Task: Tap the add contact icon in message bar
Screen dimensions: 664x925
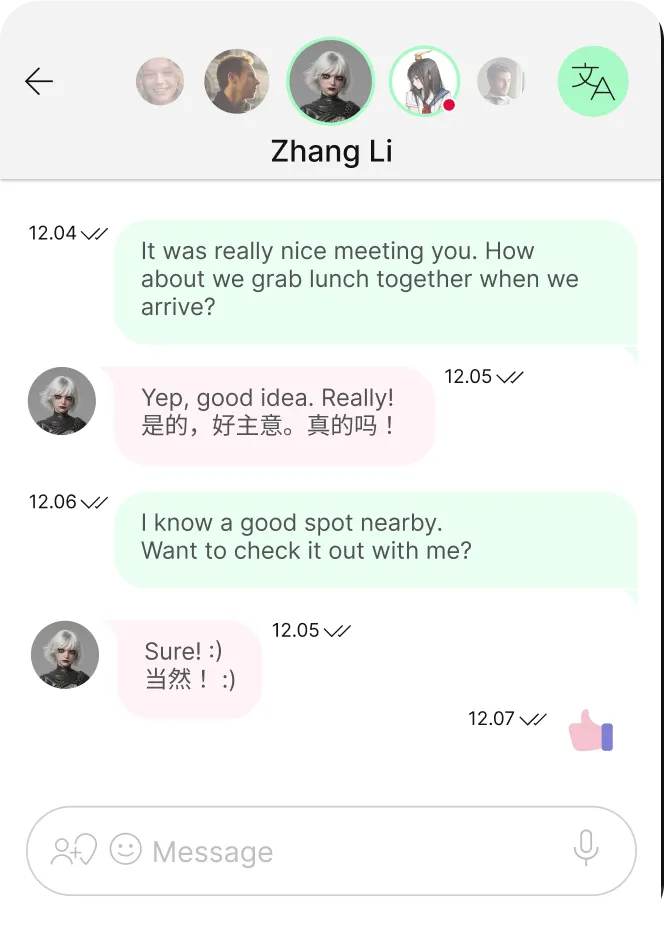Action: tap(74, 851)
